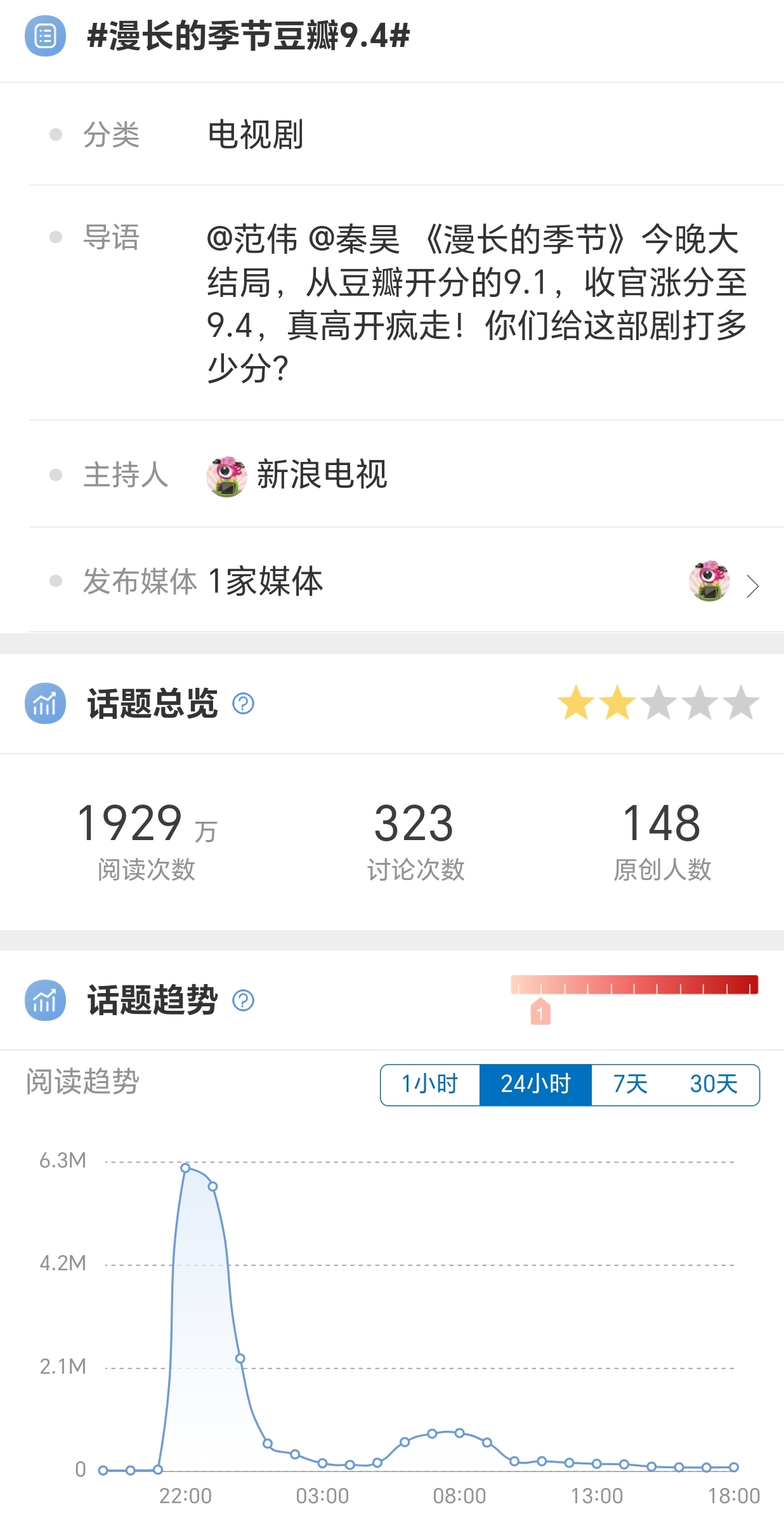784x1526 pixels.
Task: Open @范伟 mention in the intro
Action: pos(252,240)
